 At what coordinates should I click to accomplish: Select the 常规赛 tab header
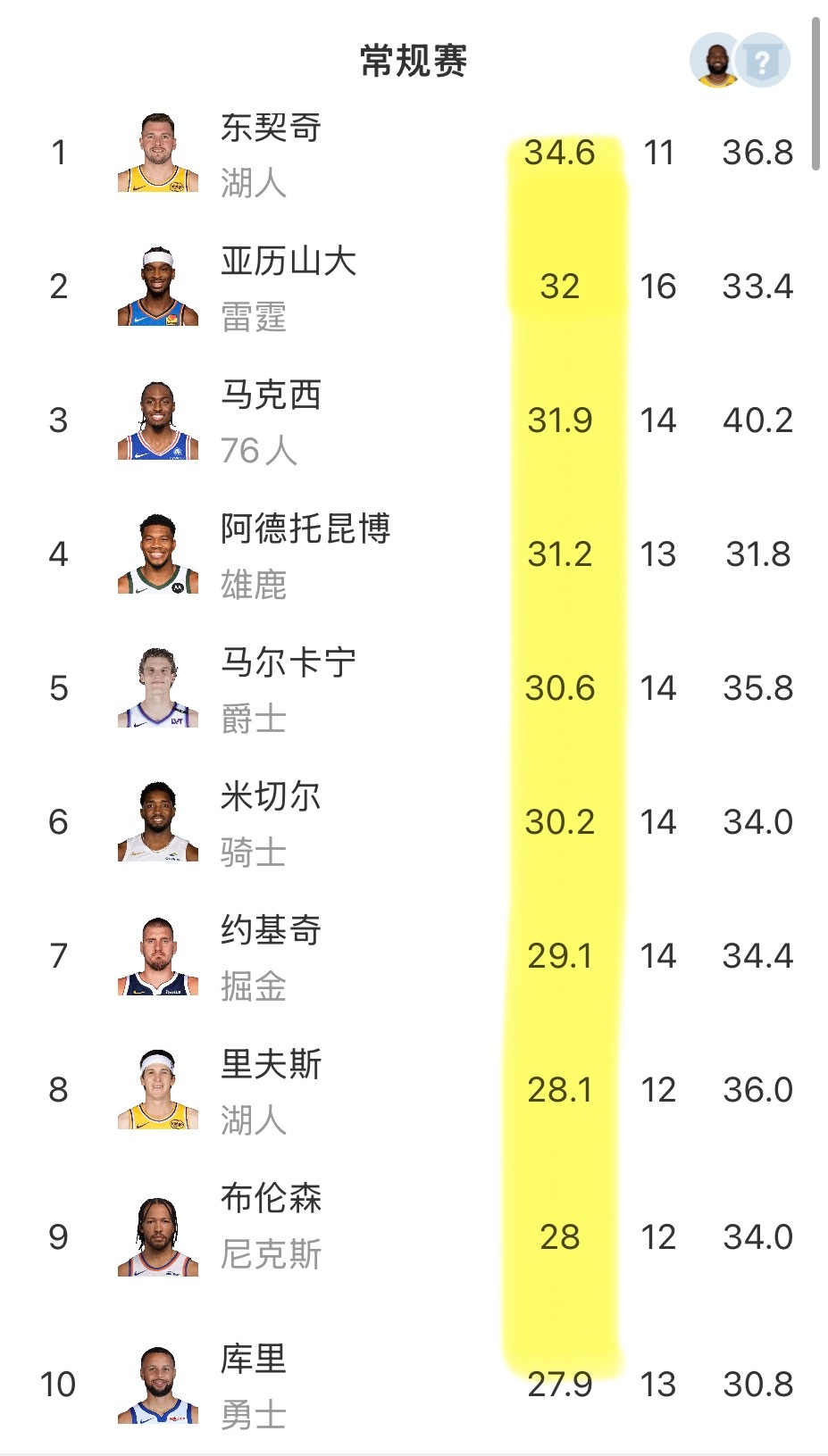[x=414, y=55]
